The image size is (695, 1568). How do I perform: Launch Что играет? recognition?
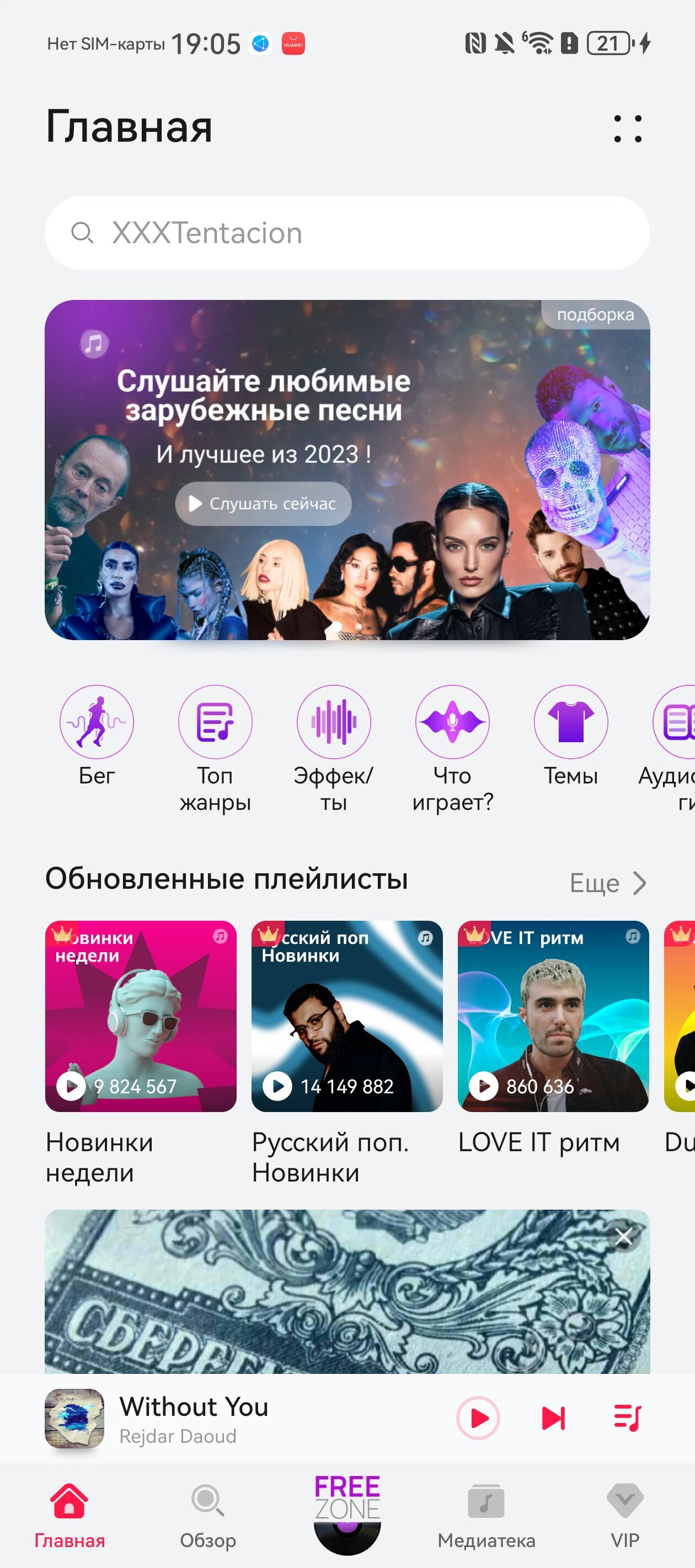[452, 749]
